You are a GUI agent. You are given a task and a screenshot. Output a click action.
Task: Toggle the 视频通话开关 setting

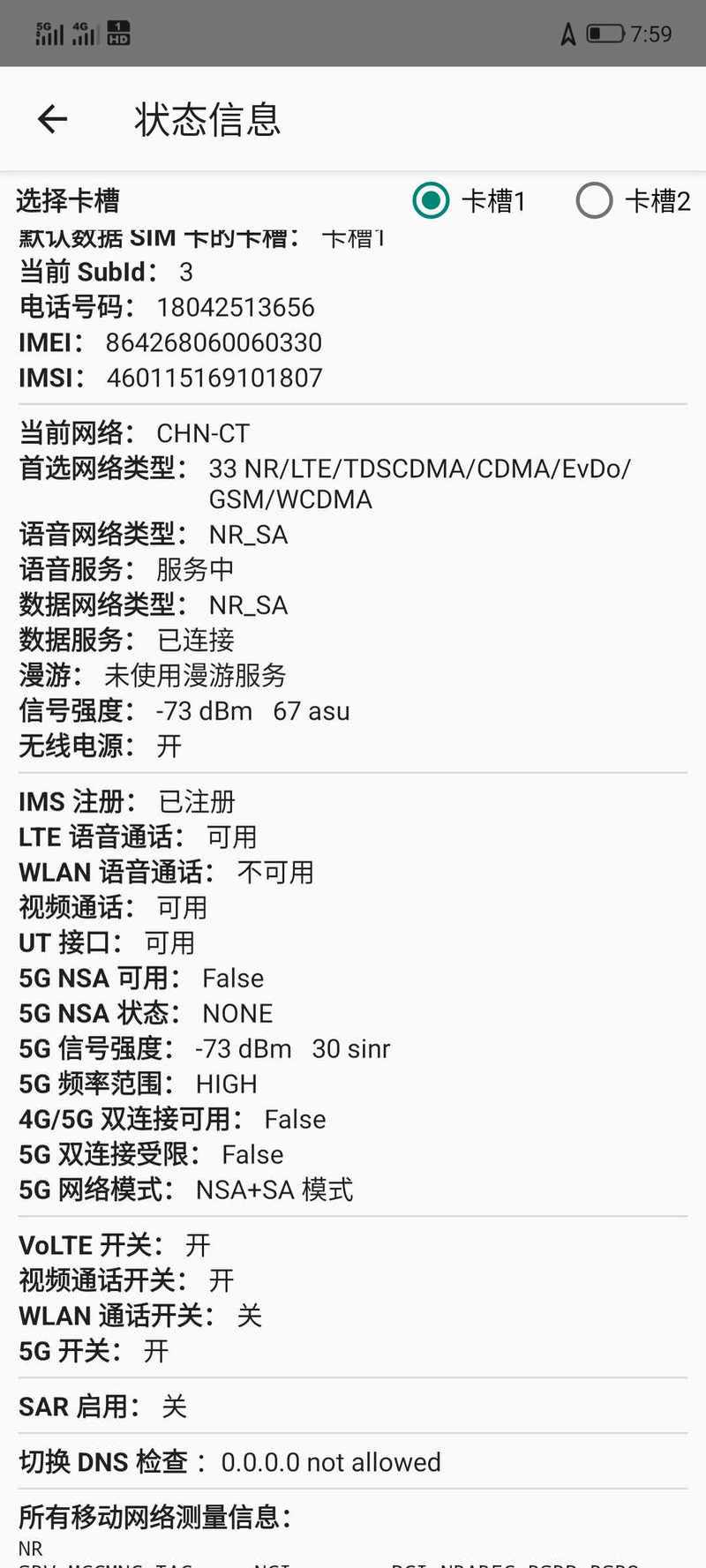tap(353, 1280)
